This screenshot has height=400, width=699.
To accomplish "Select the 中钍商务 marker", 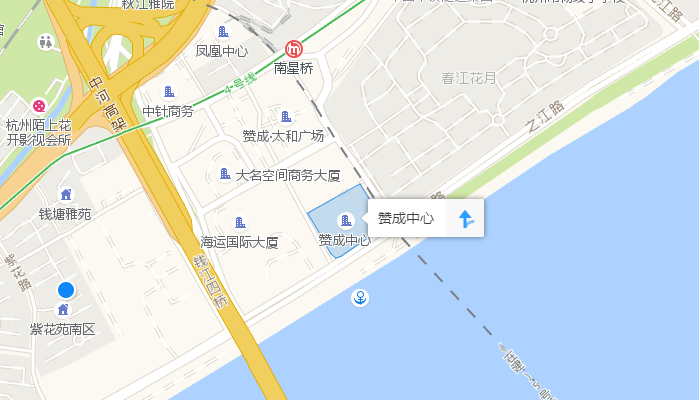I will [x=168, y=93].
